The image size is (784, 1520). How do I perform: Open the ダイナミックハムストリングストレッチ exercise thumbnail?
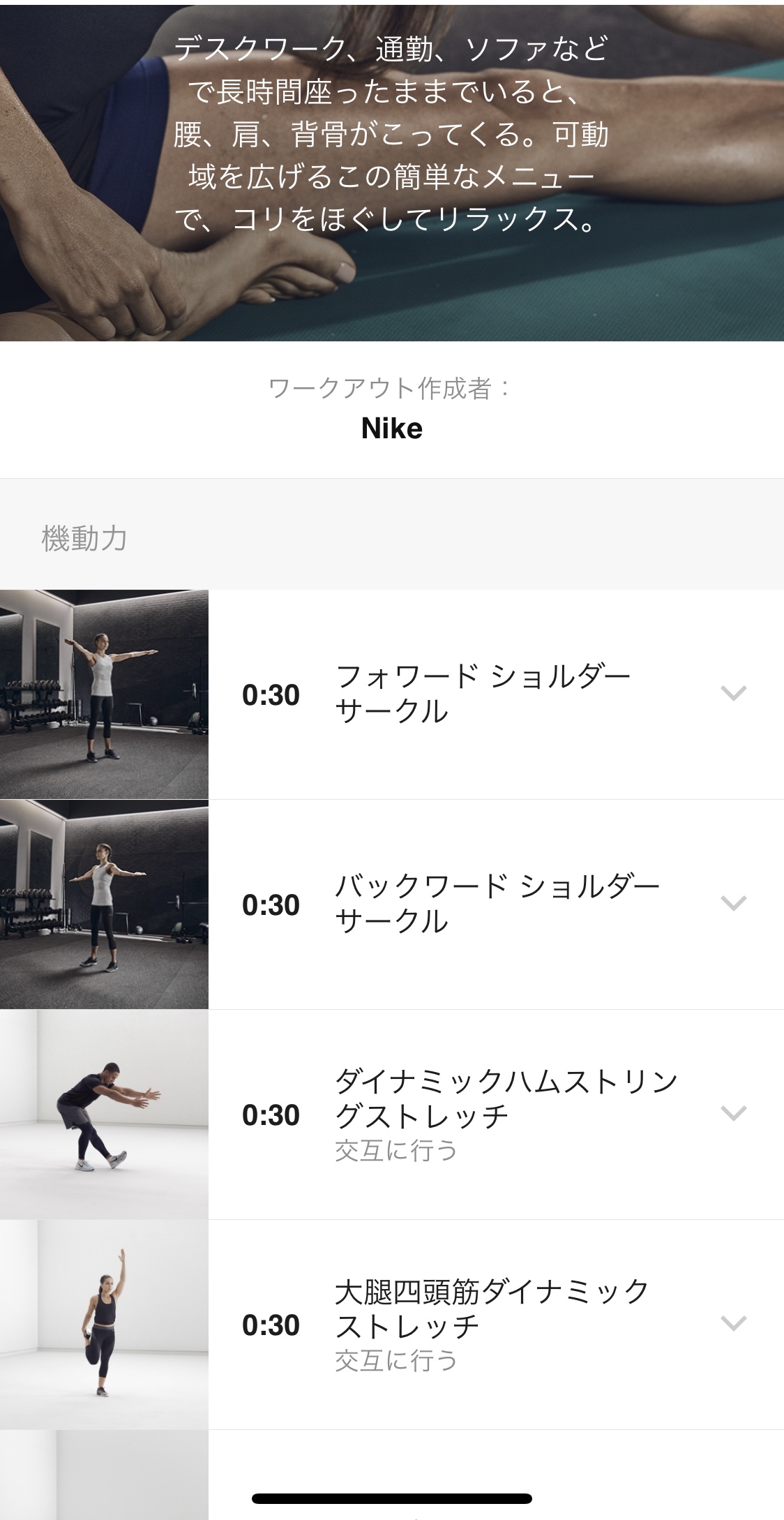(104, 1115)
